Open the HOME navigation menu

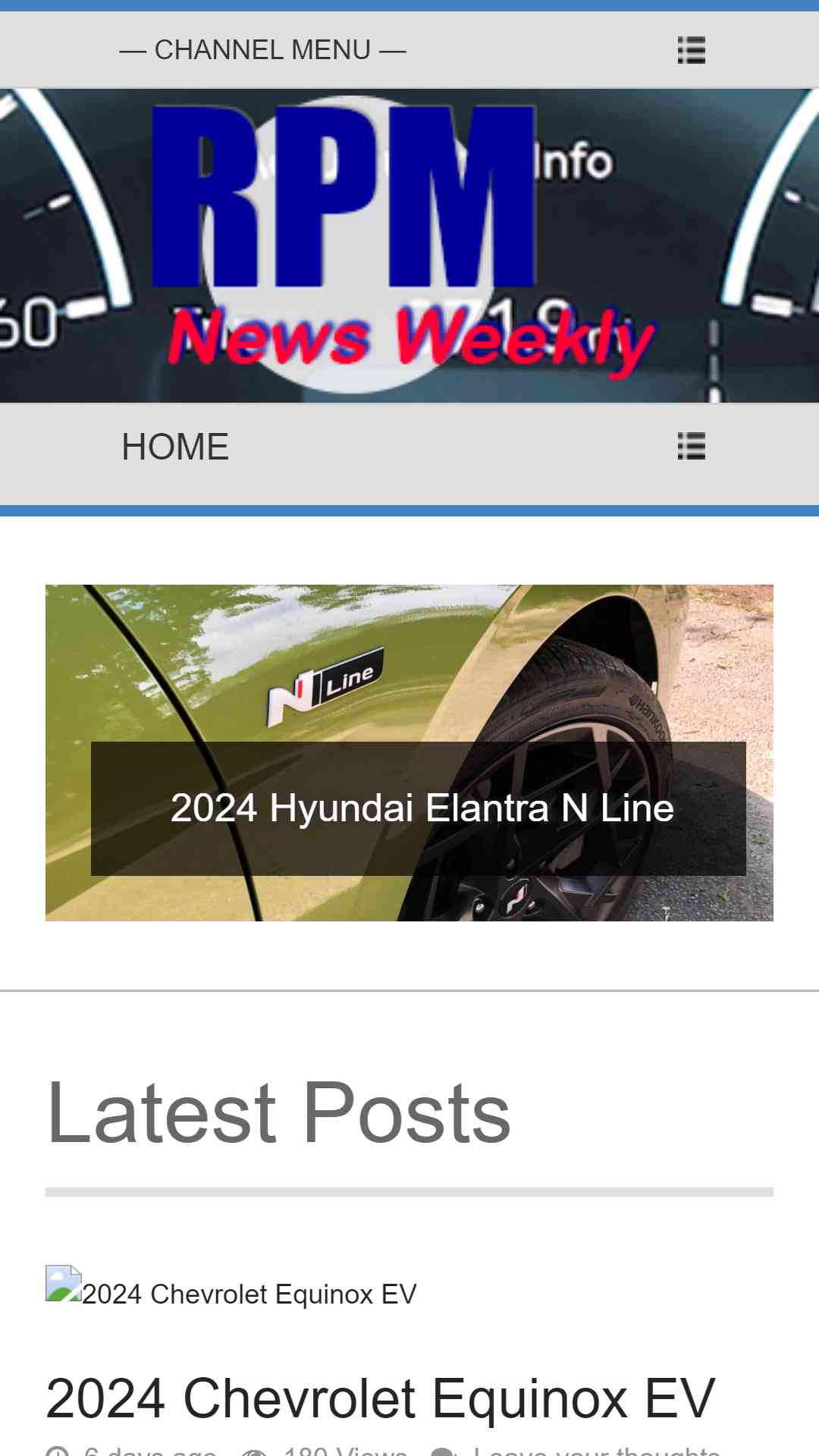(691, 446)
